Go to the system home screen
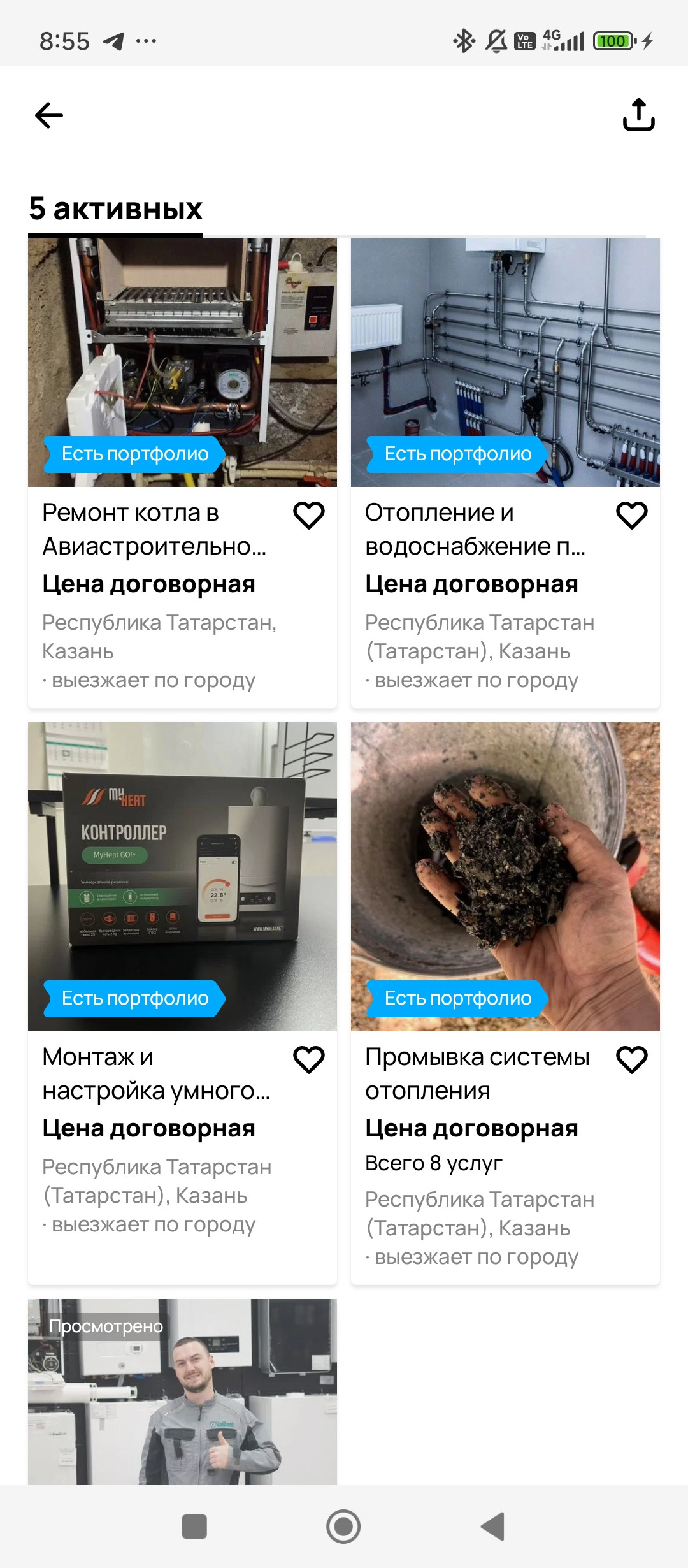 tap(343, 1527)
